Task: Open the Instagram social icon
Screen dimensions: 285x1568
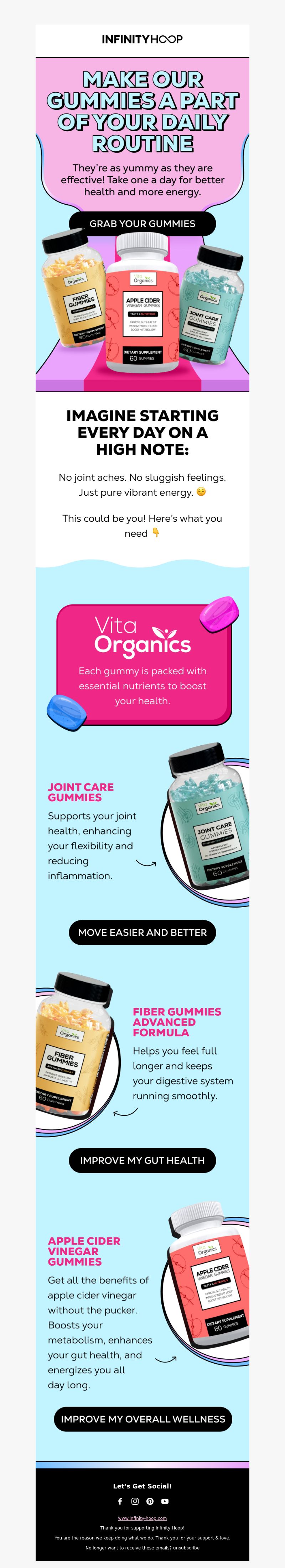Action: [135, 1501]
